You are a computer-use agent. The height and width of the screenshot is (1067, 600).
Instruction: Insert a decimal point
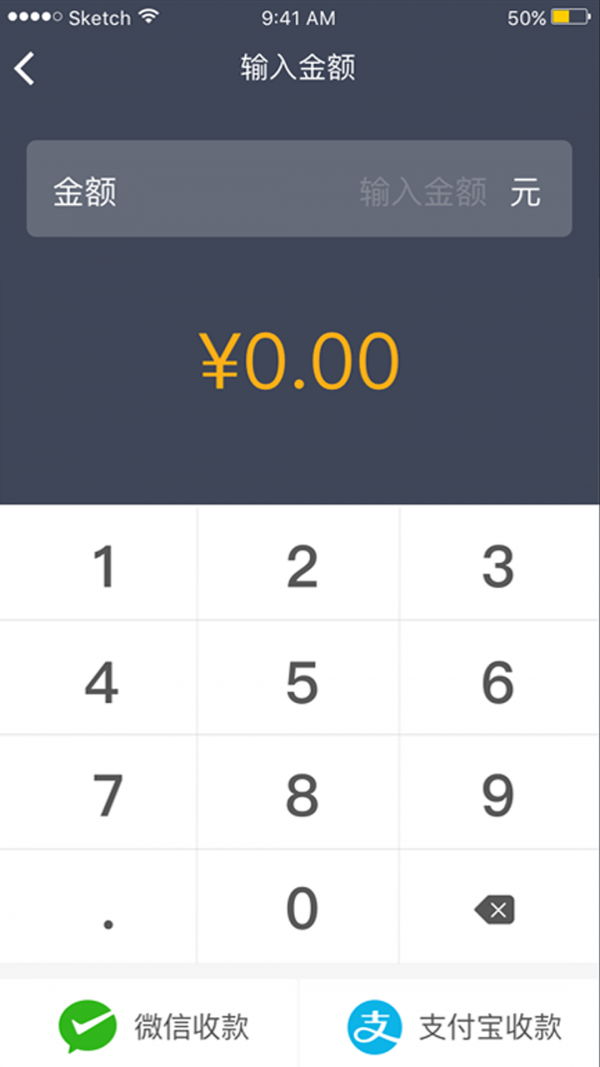[x=99, y=906]
